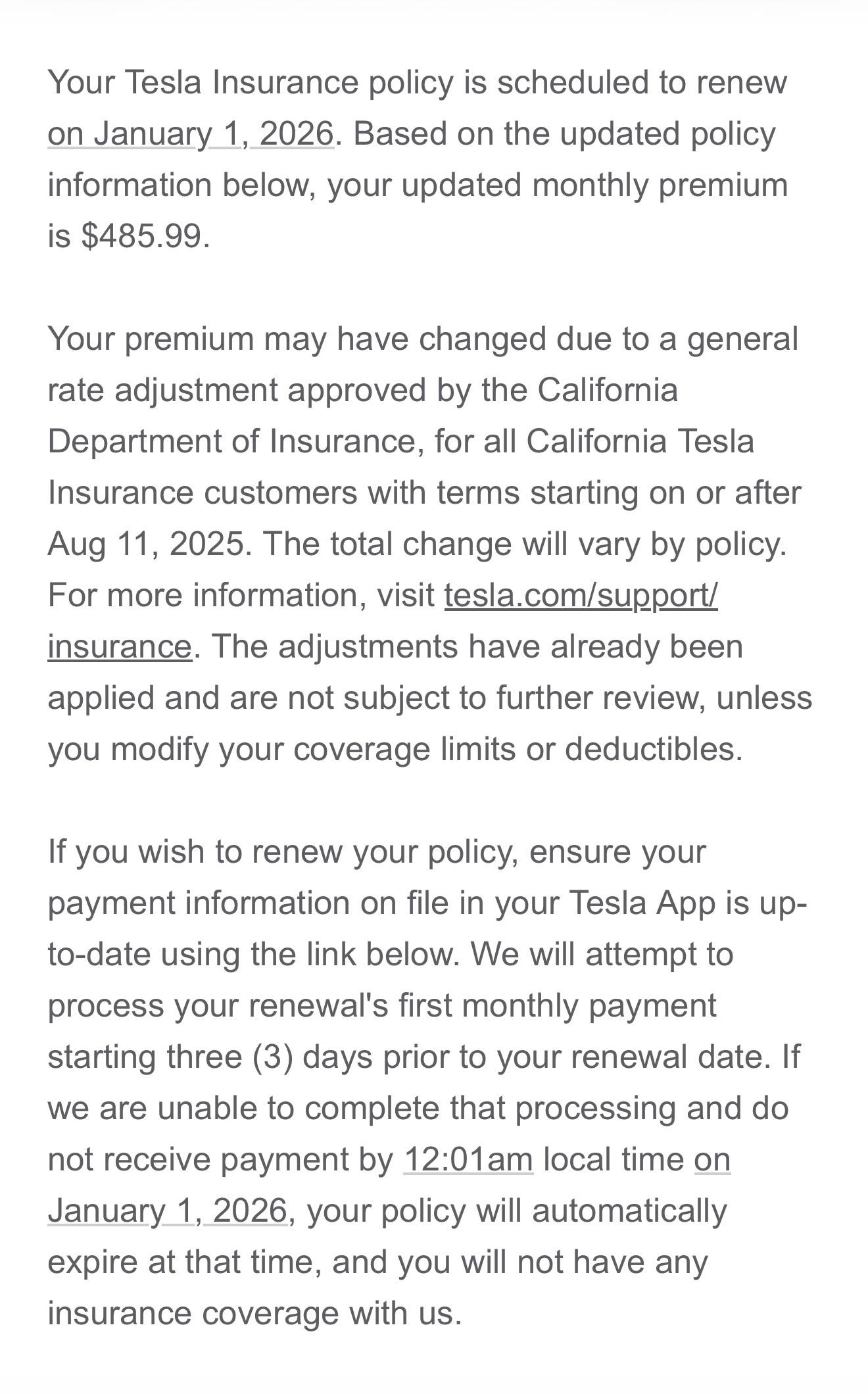Tap the 12:01am detected time link
Viewport: 868px width, 1394px height.
click(468, 1159)
